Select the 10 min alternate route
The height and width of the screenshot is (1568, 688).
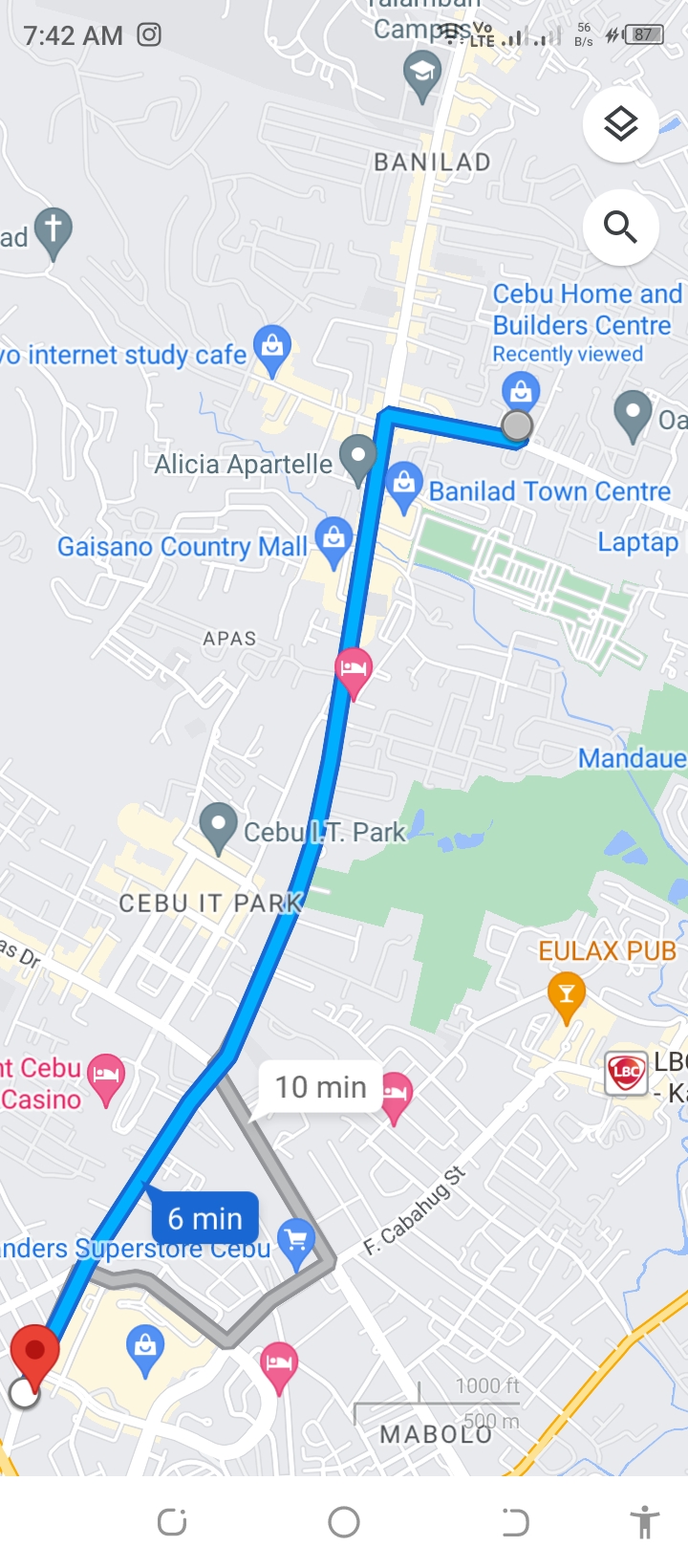[320, 1087]
